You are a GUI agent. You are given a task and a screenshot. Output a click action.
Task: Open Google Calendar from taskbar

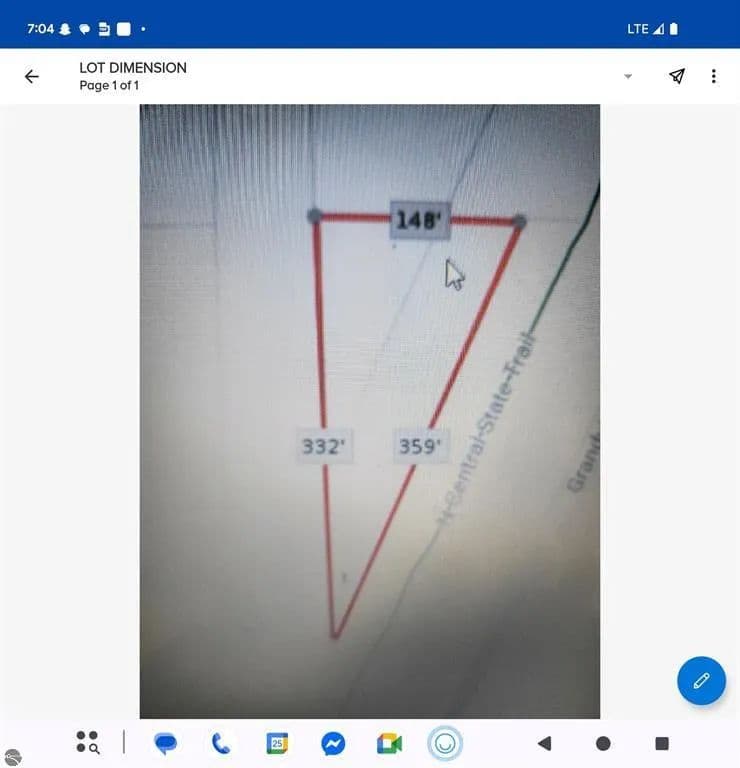[x=277, y=743]
